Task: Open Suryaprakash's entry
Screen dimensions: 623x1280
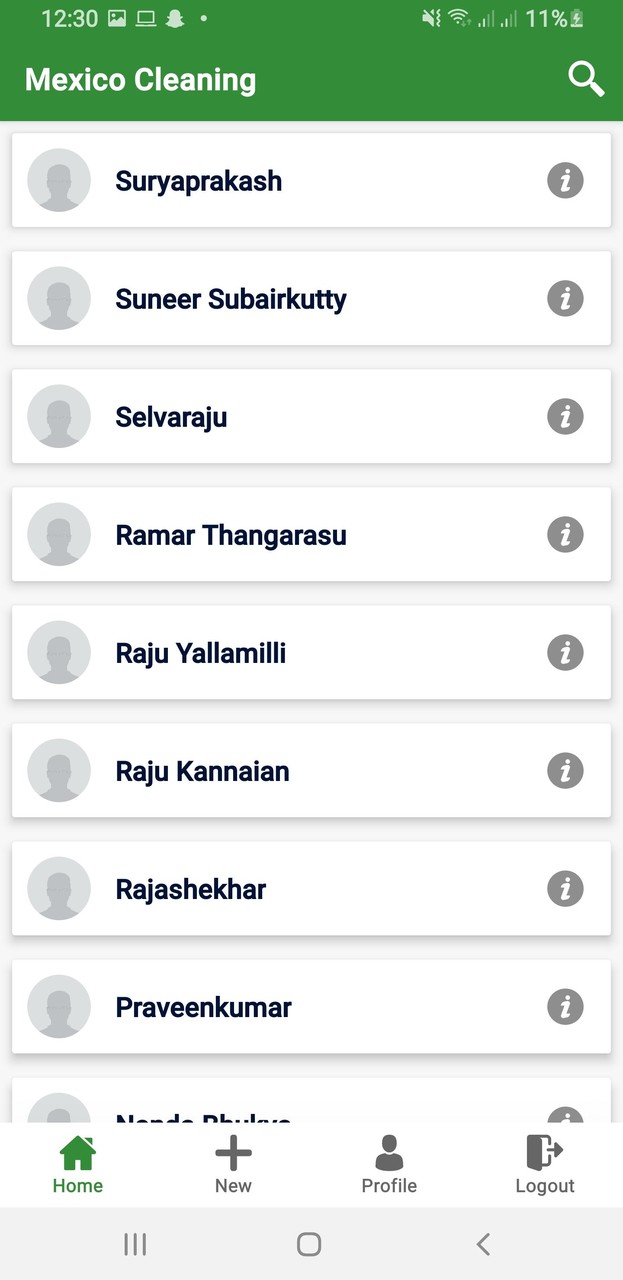Action: (199, 181)
